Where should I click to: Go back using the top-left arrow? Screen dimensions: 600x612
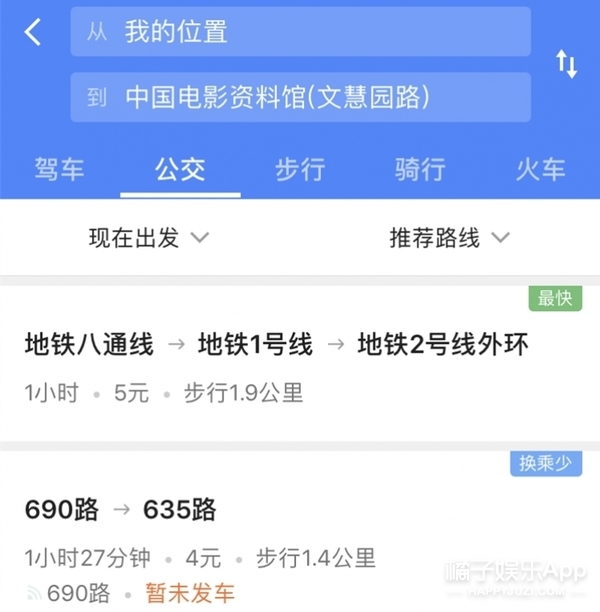coord(33,32)
